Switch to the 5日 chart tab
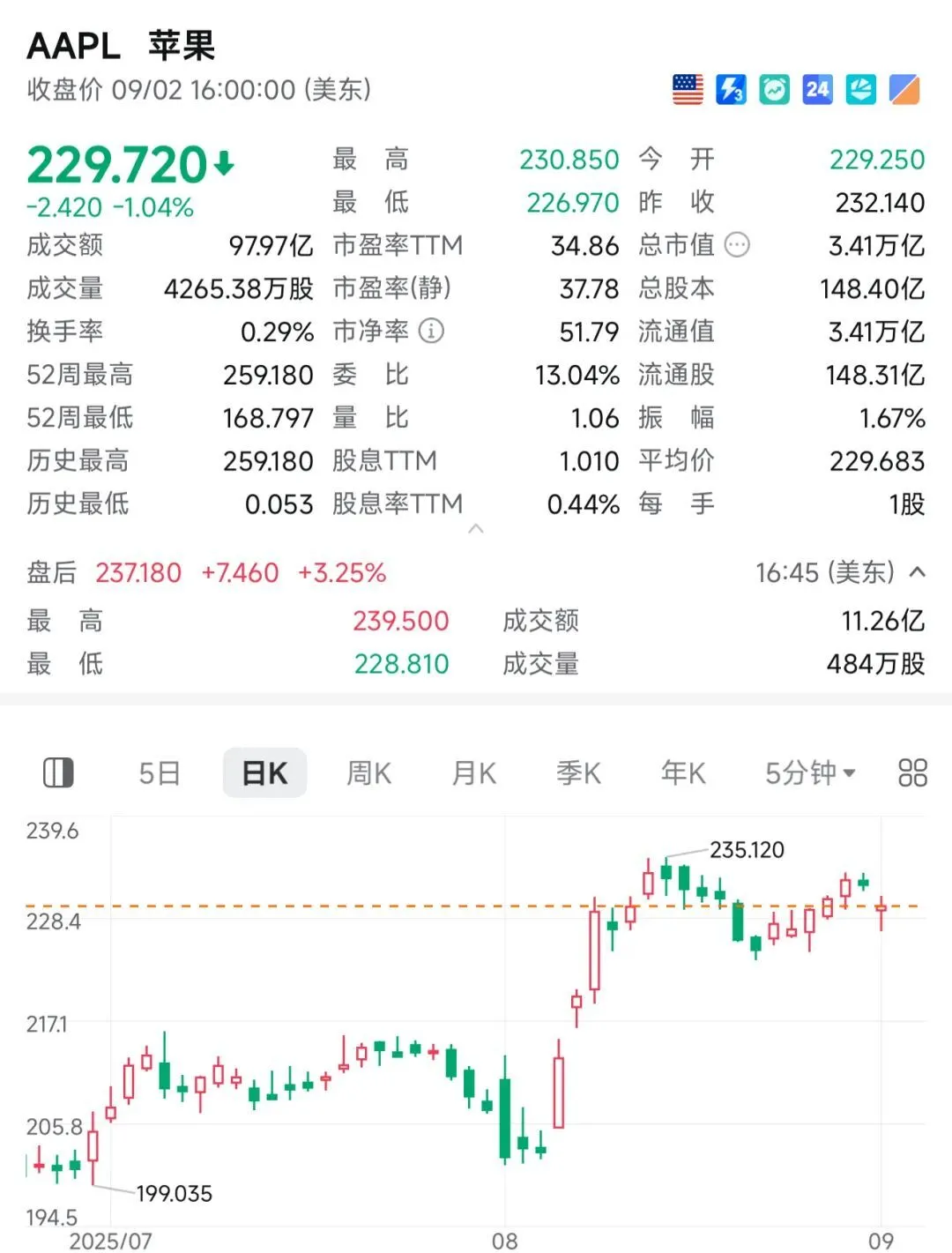The width and height of the screenshot is (952, 1253). [x=160, y=773]
